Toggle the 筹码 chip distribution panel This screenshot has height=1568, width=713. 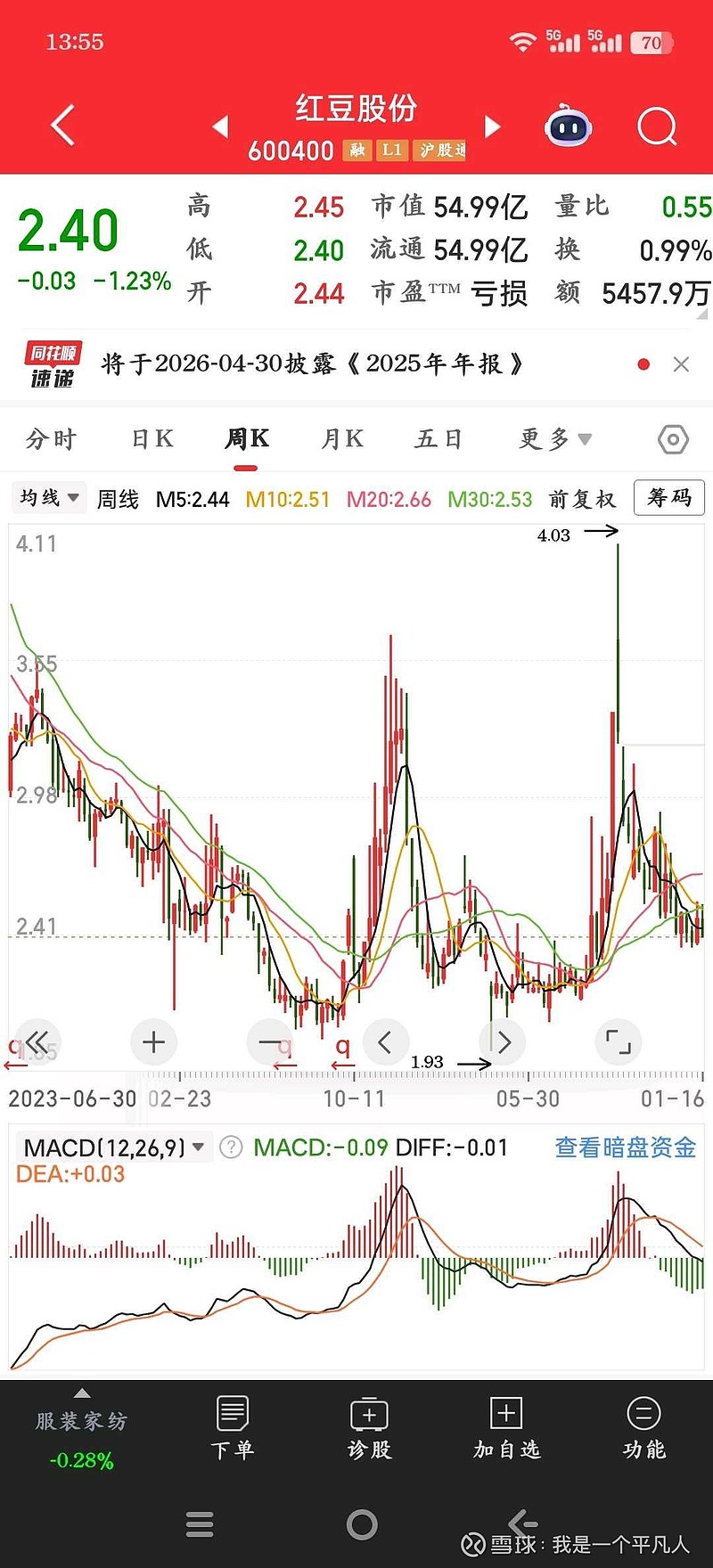tap(667, 497)
